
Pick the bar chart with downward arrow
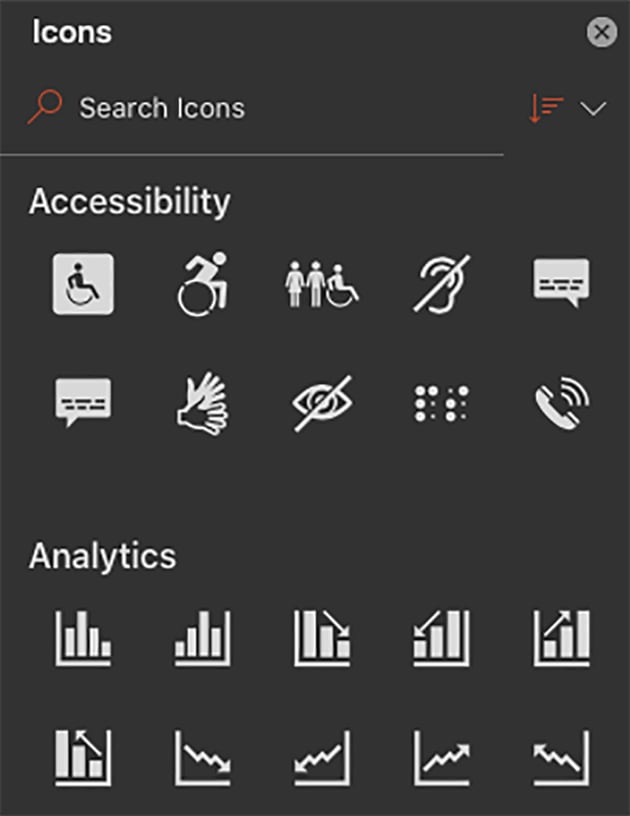(321, 638)
